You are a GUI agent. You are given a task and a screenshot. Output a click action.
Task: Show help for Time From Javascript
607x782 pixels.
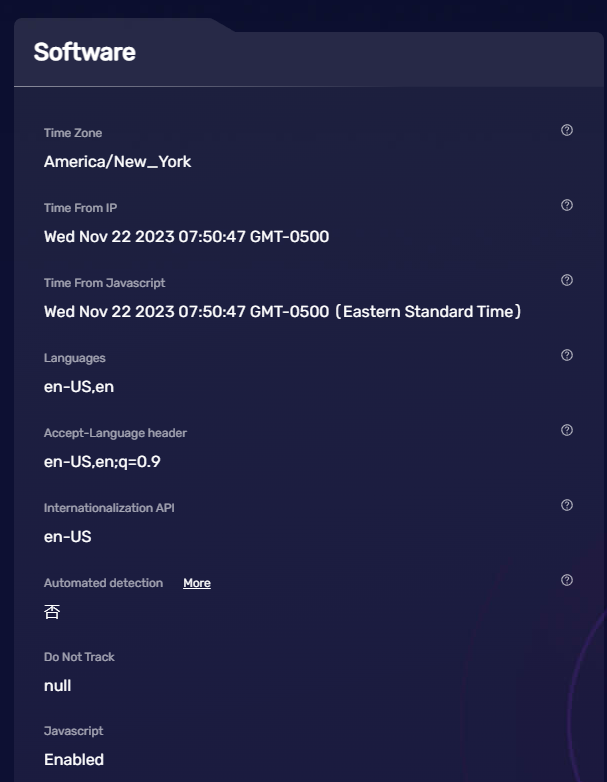coord(567,280)
